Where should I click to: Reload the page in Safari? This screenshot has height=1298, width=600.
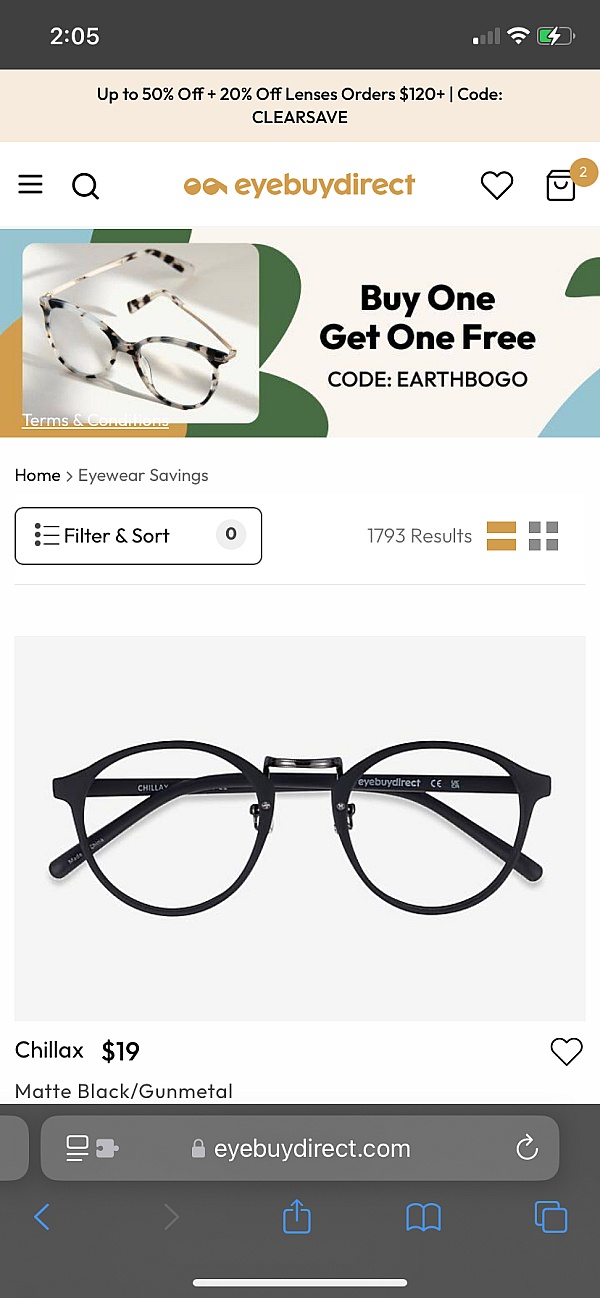(x=527, y=1149)
